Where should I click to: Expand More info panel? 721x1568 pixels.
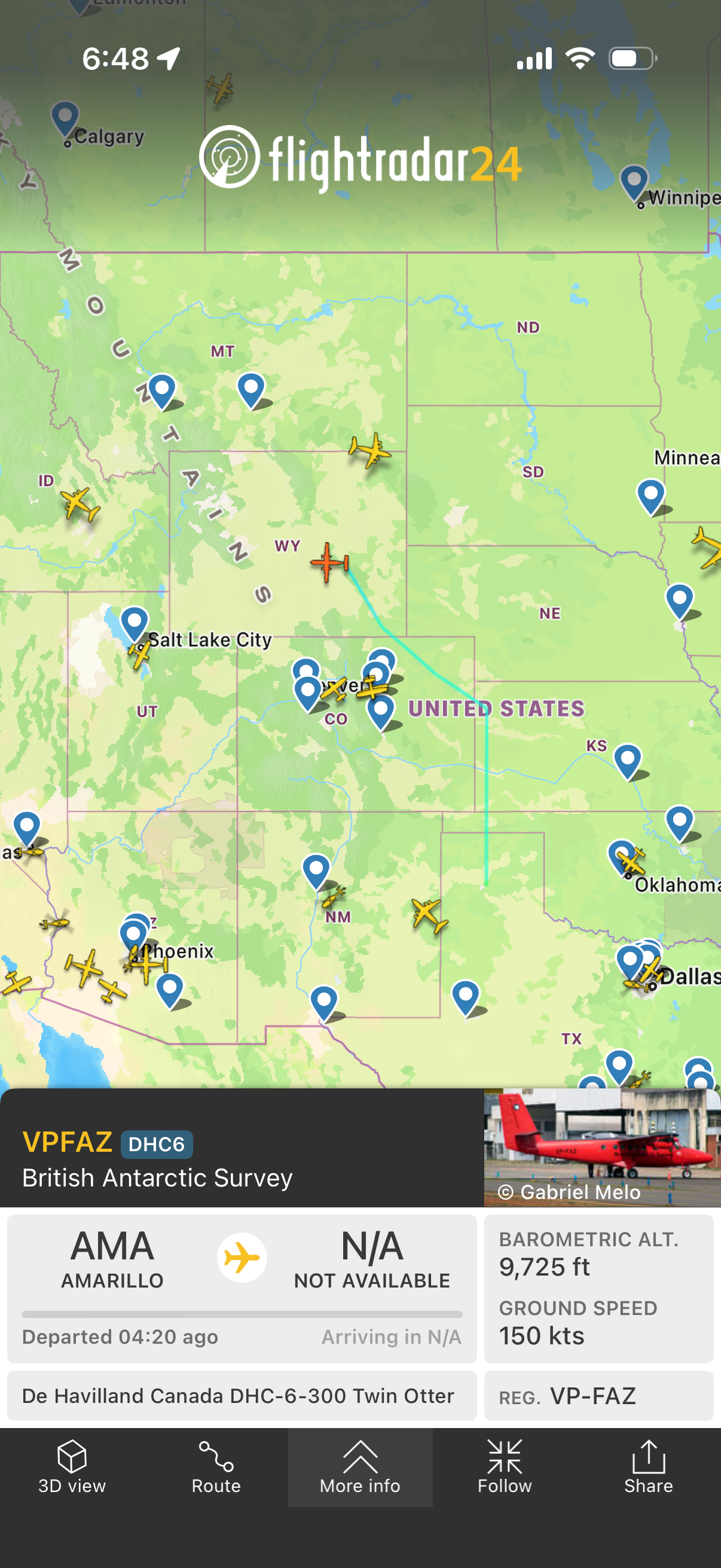click(x=360, y=1467)
